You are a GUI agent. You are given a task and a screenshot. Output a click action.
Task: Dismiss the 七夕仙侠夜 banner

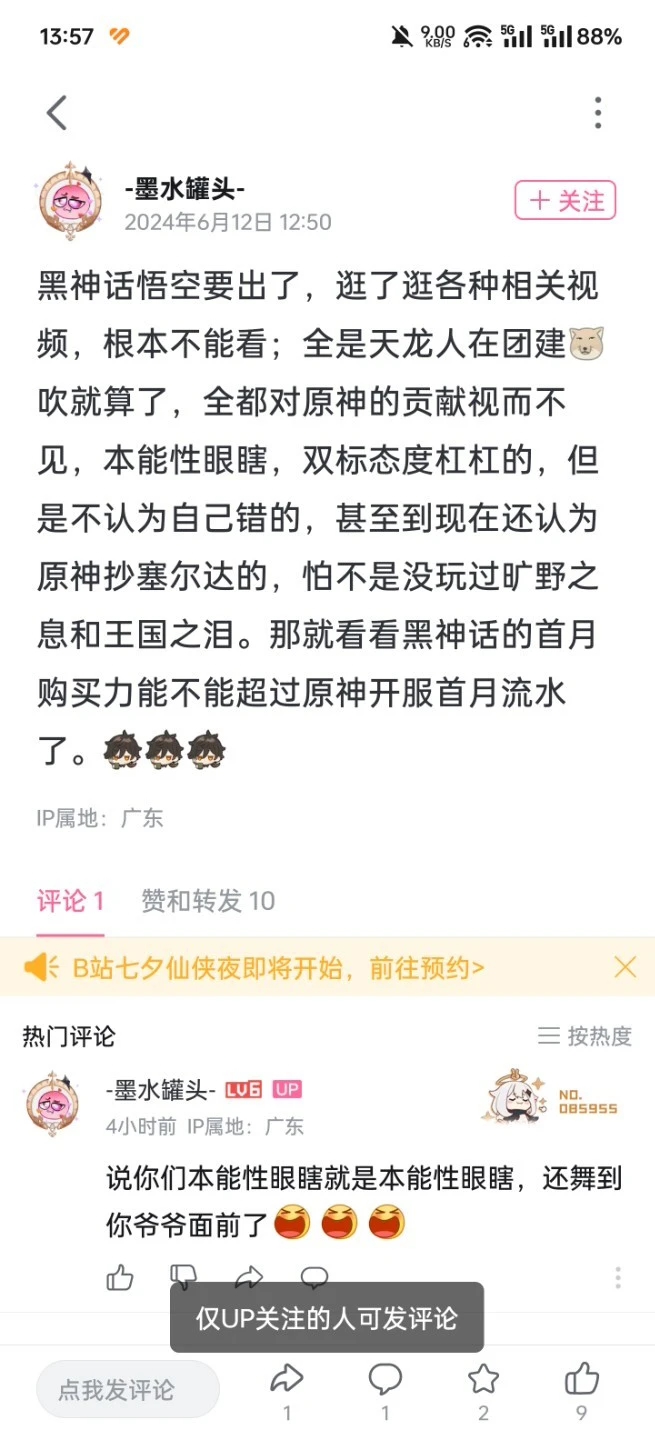click(625, 967)
